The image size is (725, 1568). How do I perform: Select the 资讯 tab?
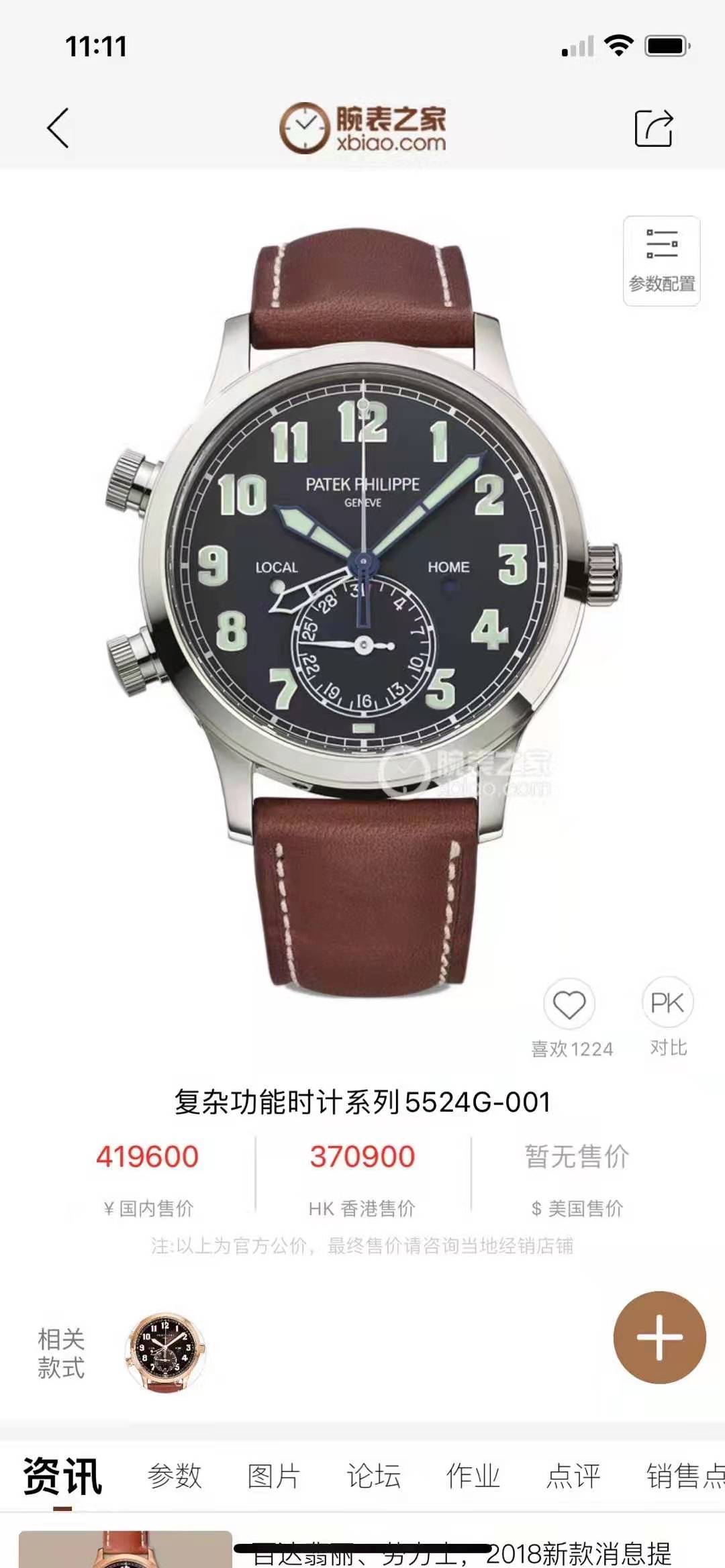click(62, 1476)
